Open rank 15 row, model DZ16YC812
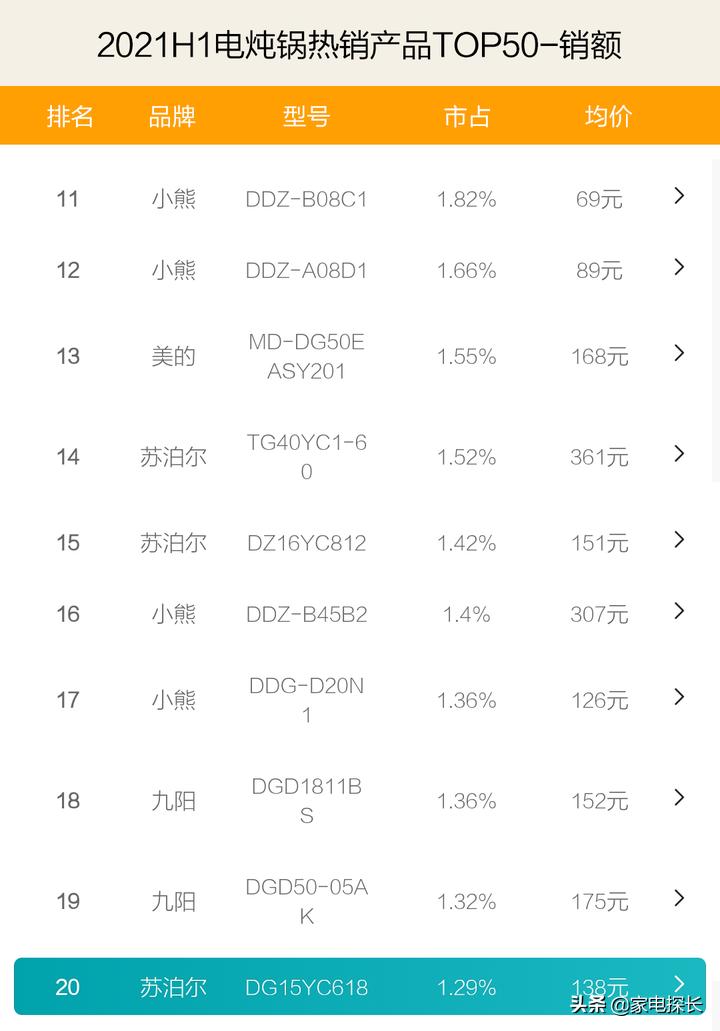The image size is (720, 1031). click(x=360, y=542)
